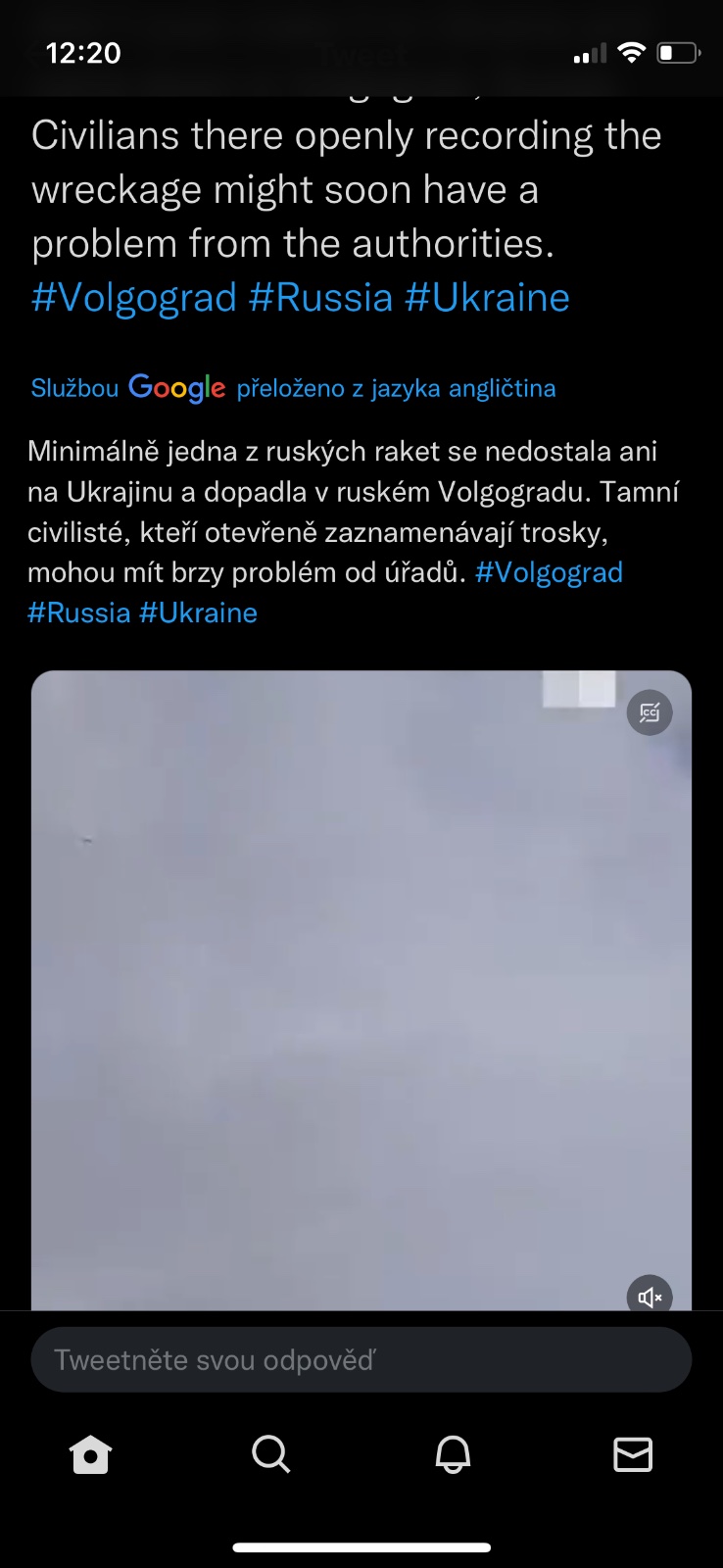723x1568 pixels.
Task: Toggle video captions icon
Action: (650, 712)
